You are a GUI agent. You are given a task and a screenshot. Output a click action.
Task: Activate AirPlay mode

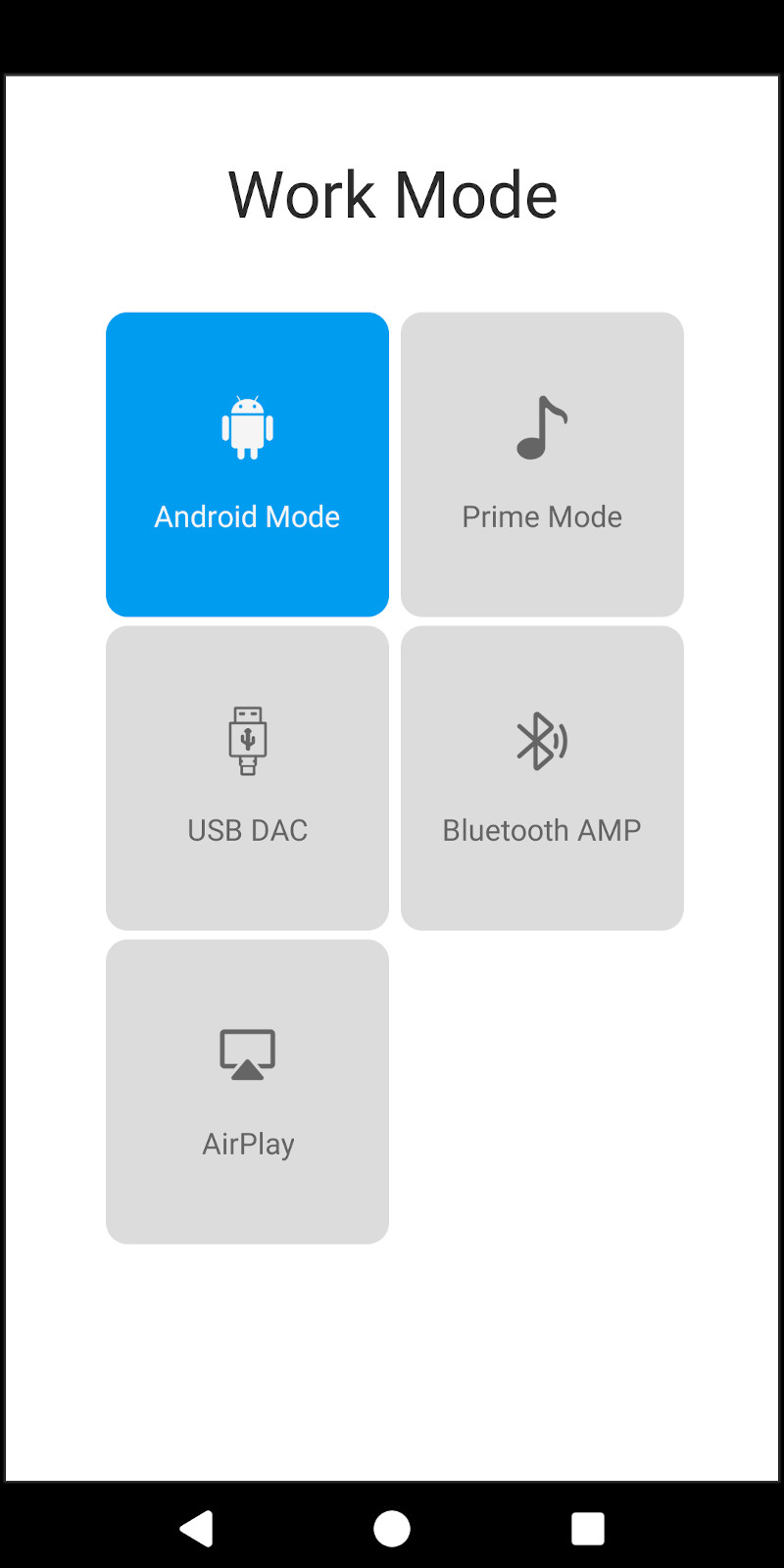[247, 1092]
